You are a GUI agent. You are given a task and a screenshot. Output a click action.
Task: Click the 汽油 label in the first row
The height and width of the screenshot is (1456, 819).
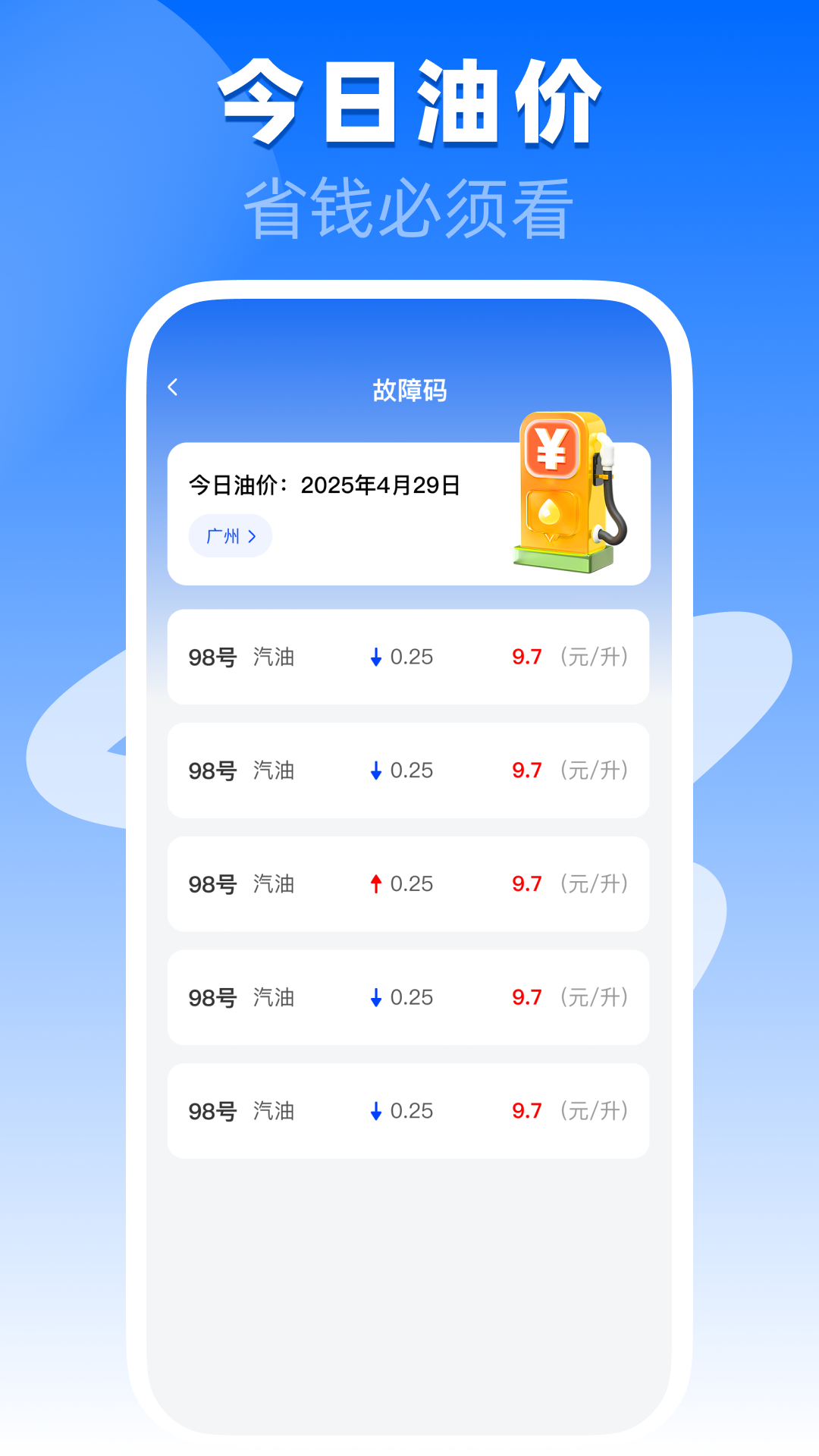tap(273, 658)
